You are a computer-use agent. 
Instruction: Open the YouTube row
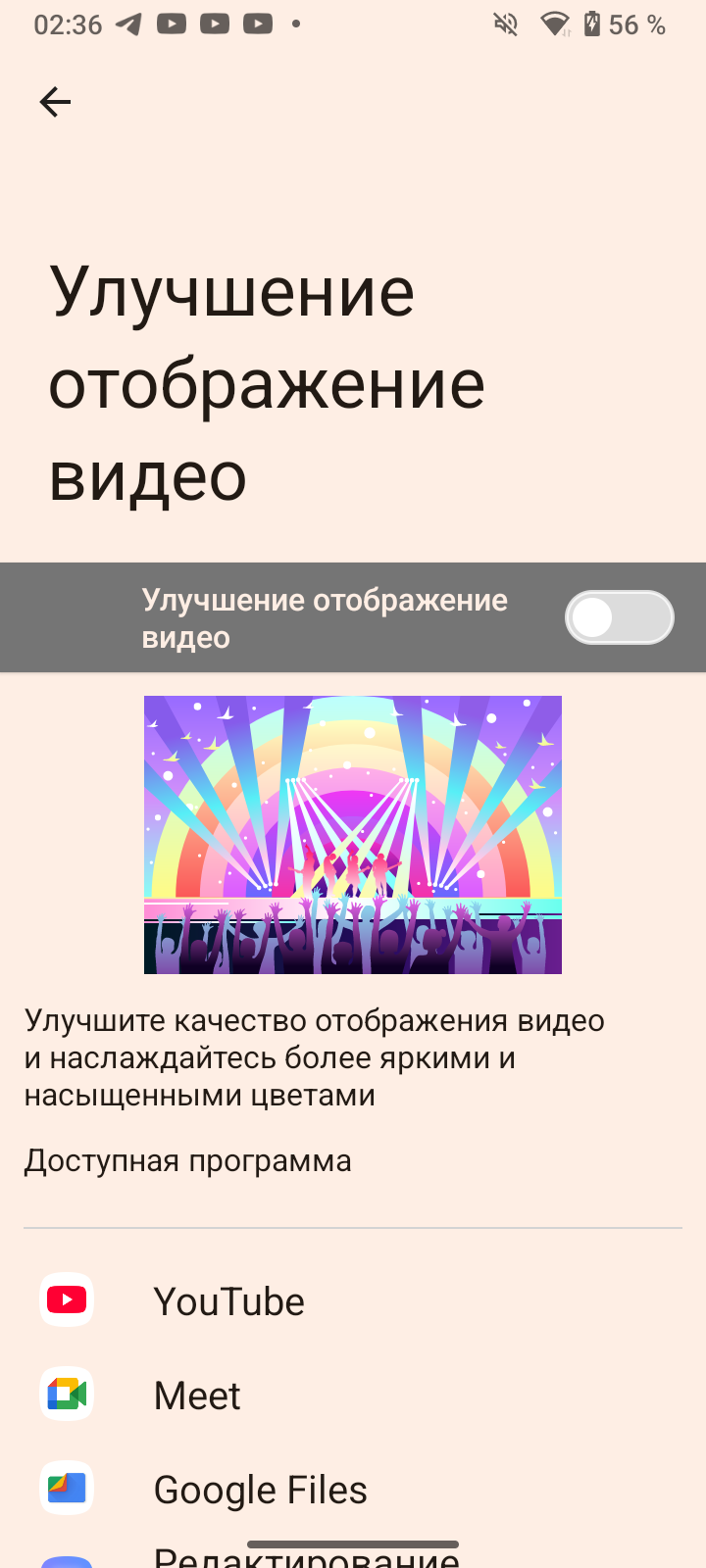(353, 1301)
